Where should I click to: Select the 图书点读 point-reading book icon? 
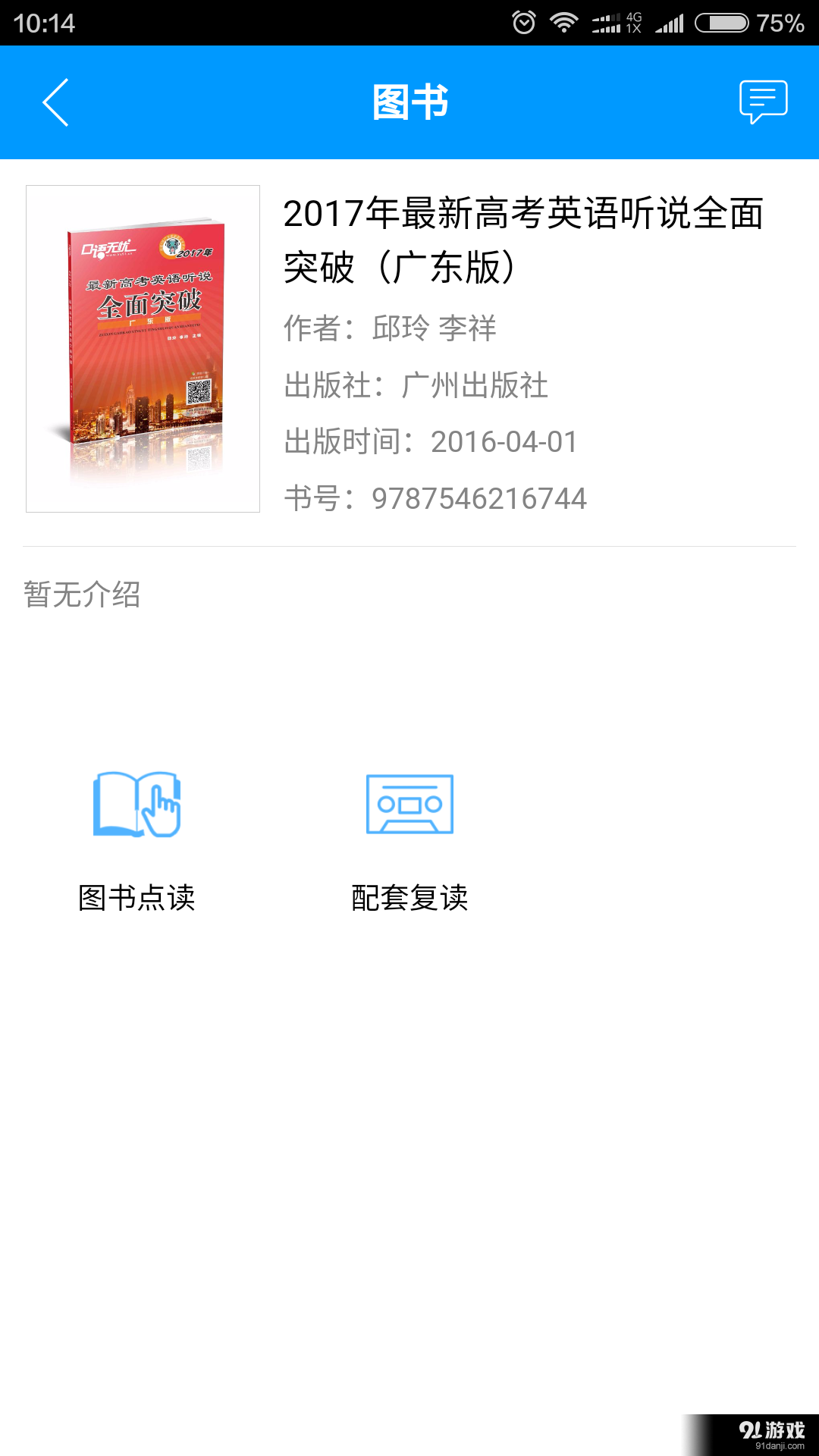[x=136, y=806]
